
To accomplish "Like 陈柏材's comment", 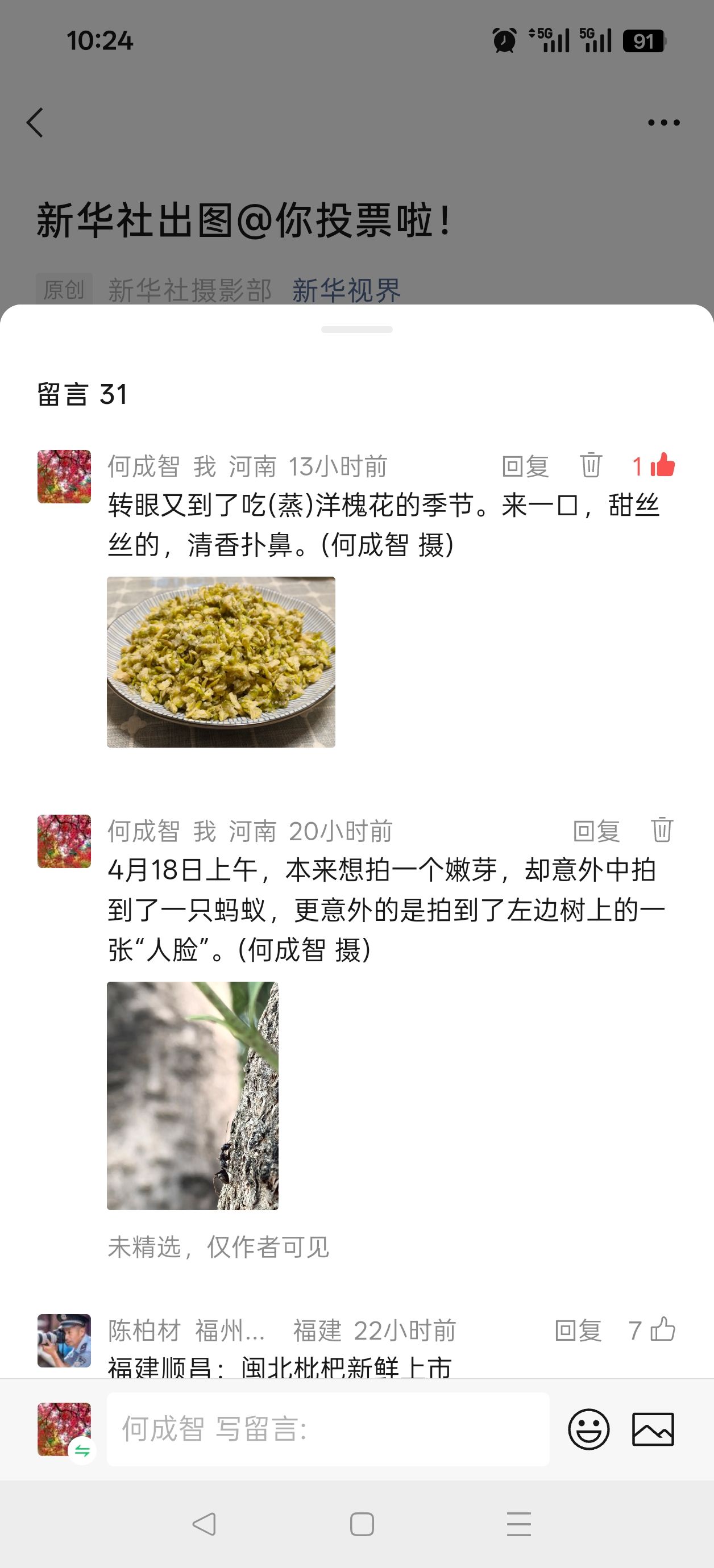I will 654,1330.
